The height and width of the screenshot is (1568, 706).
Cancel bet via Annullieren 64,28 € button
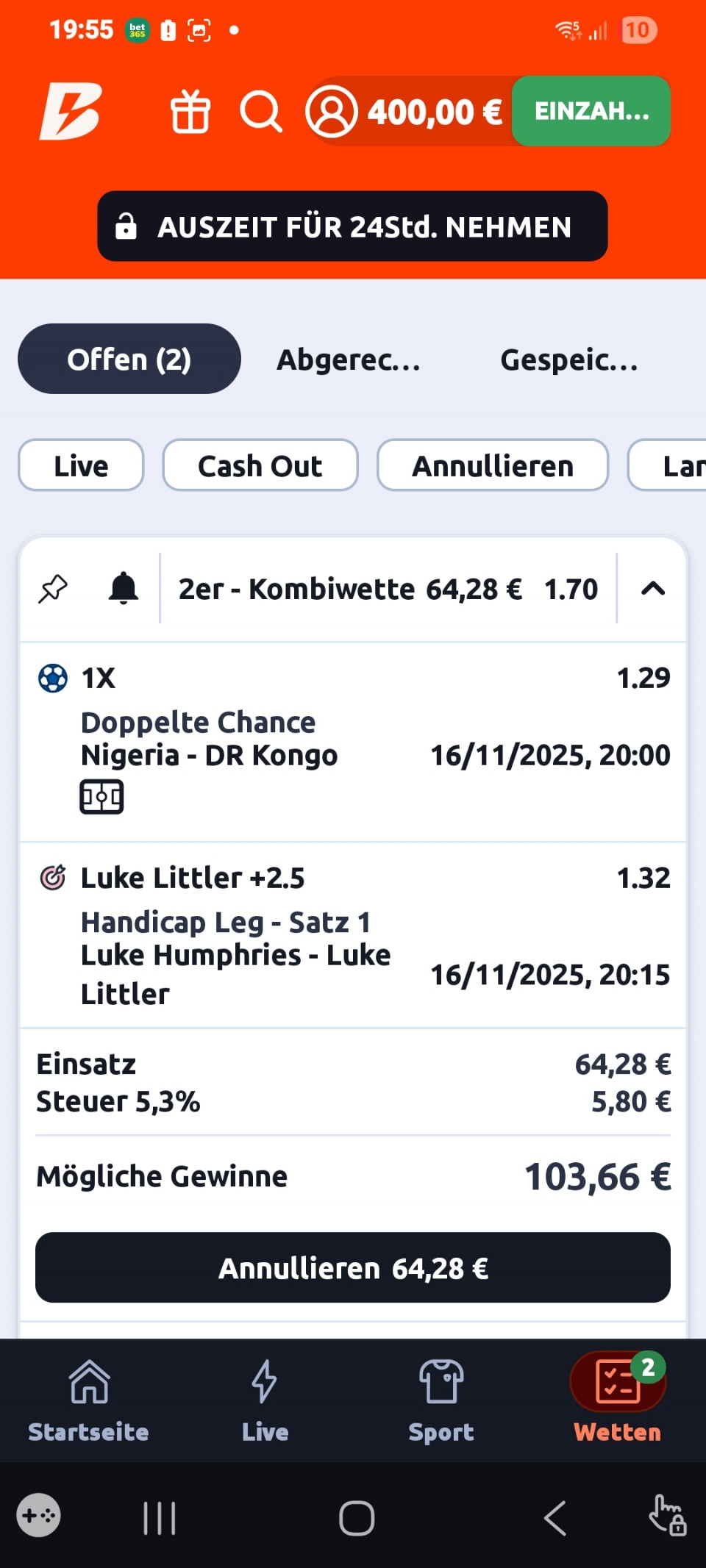(x=352, y=1268)
